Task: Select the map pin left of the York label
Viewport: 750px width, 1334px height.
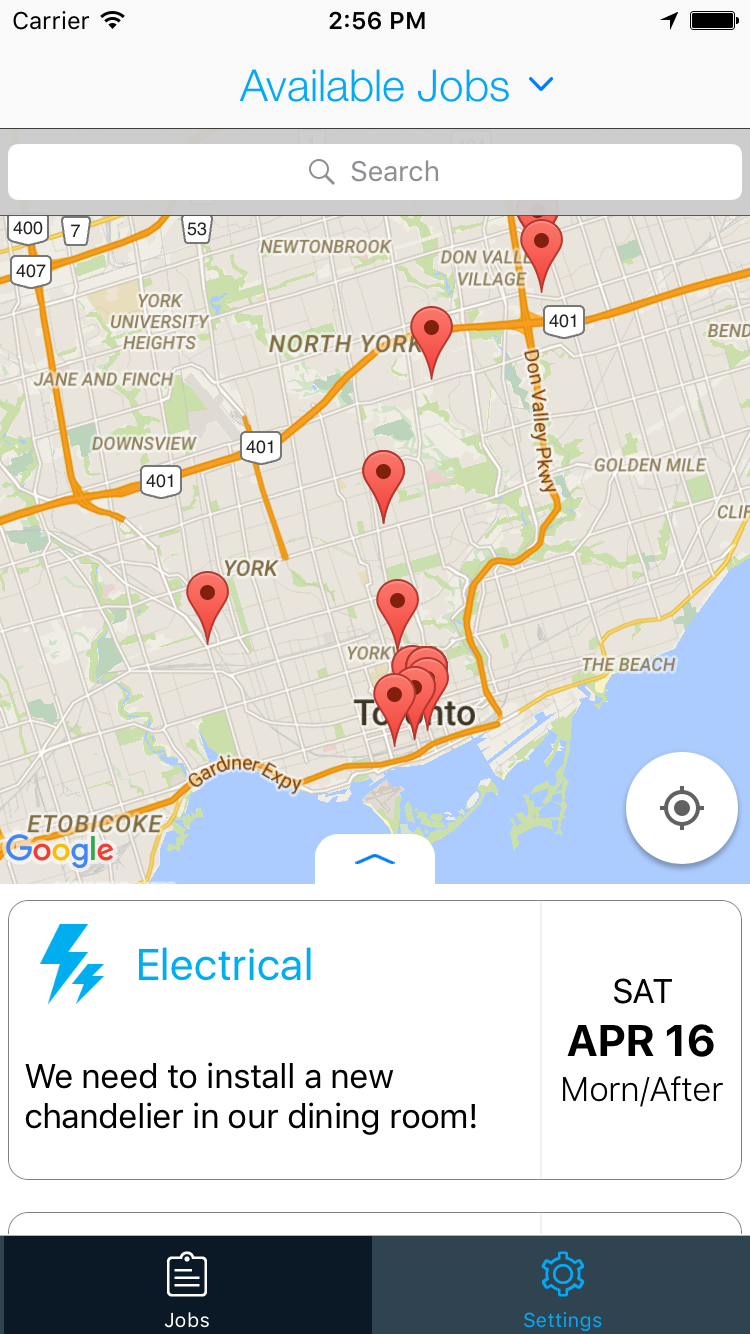Action: [x=208, y=597]
